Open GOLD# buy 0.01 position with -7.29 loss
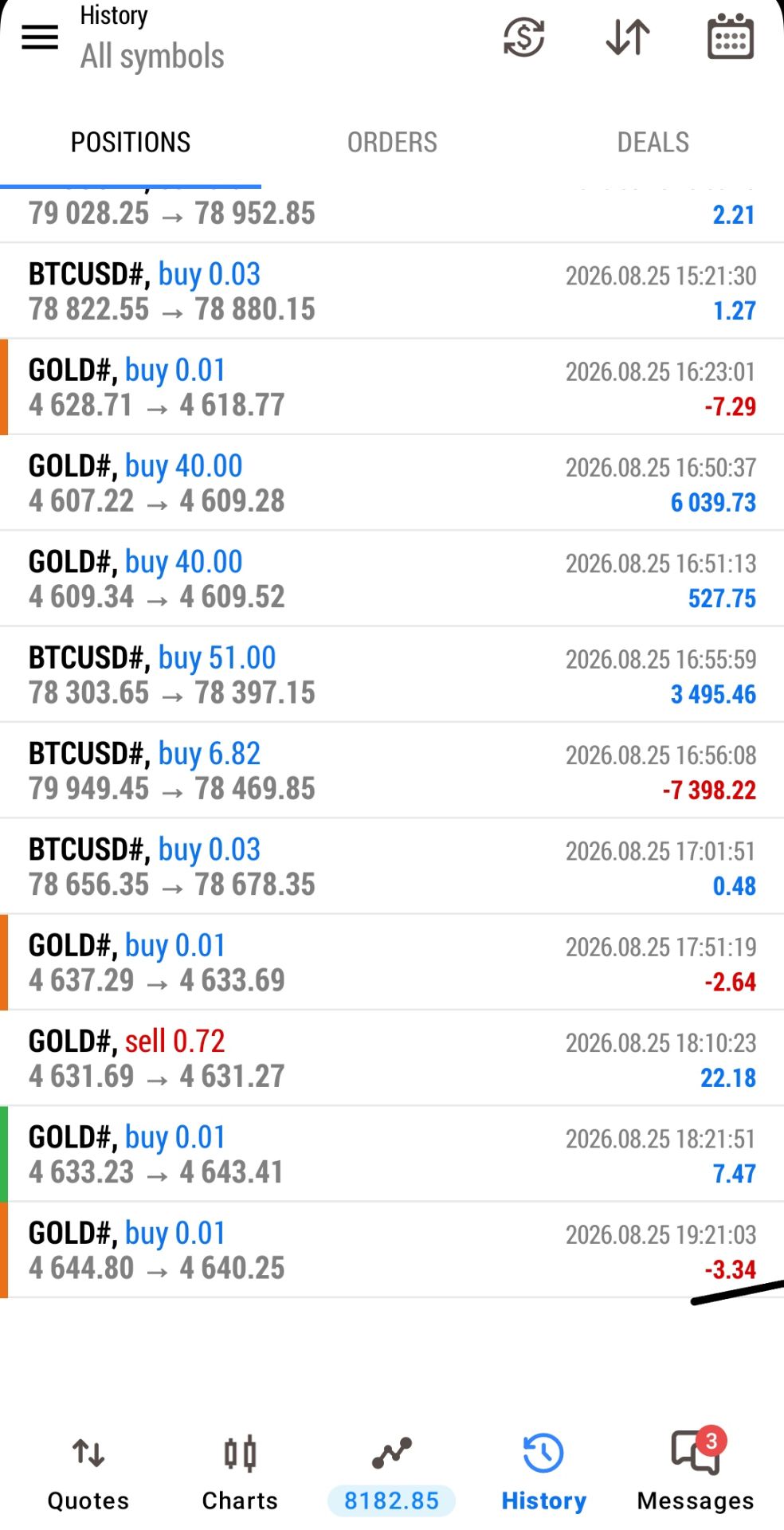The height and width of the screenshot is (1530, 784). pyautogui.click(x=392, y=387)
